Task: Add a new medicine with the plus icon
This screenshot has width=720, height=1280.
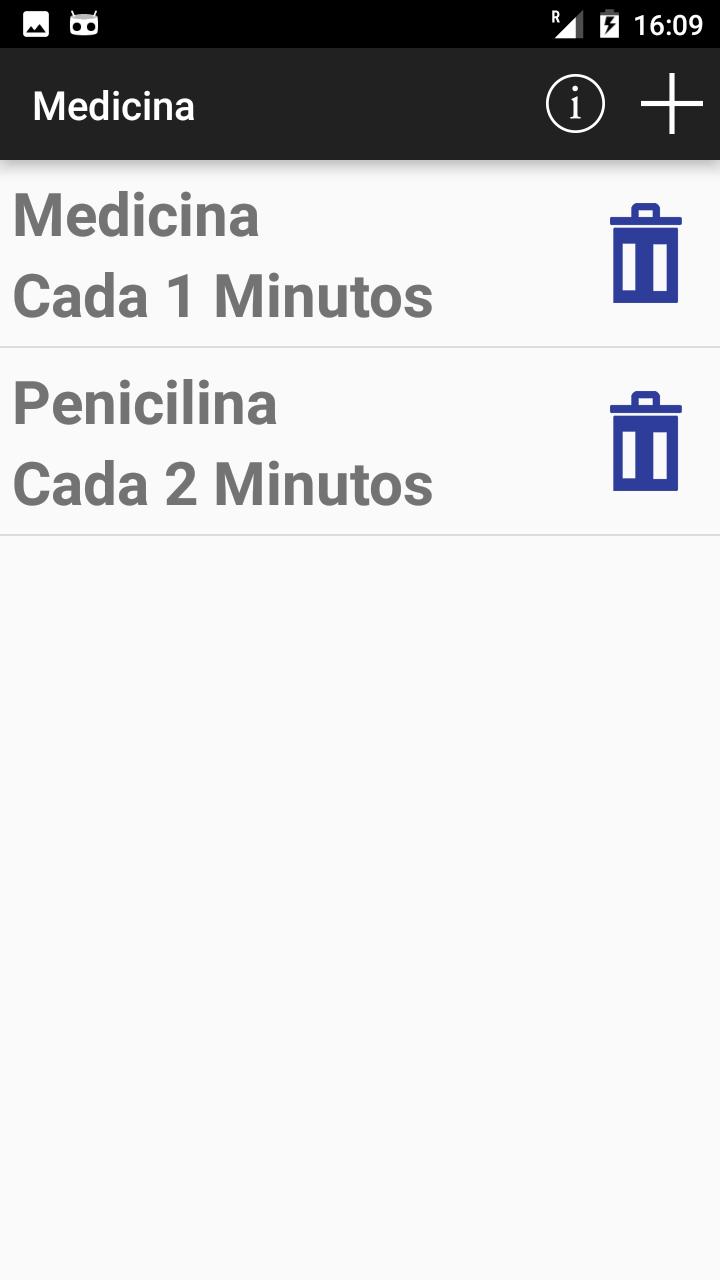Action: [x=671, y=104]
